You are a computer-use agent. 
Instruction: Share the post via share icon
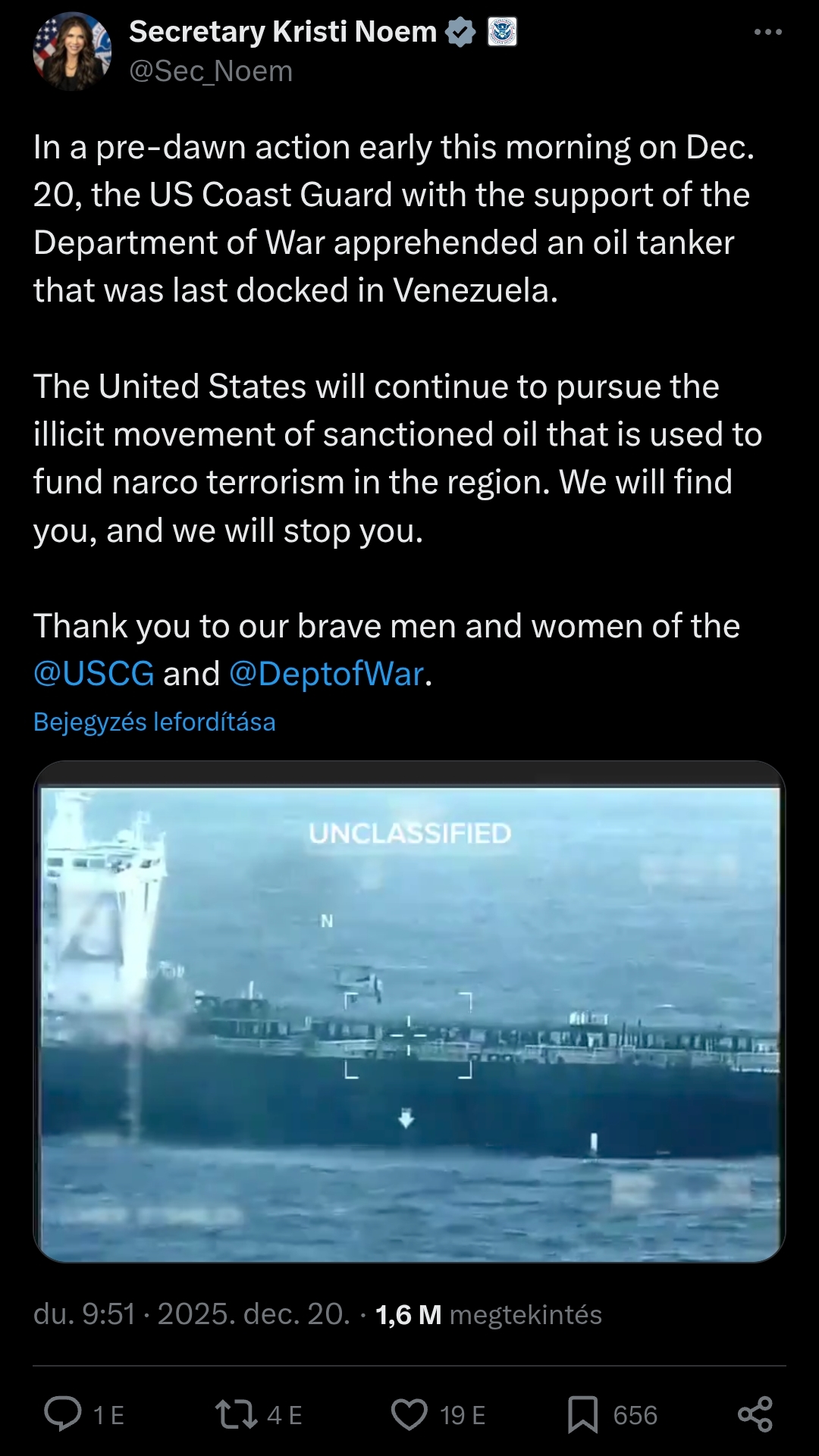pos(755,1414)
